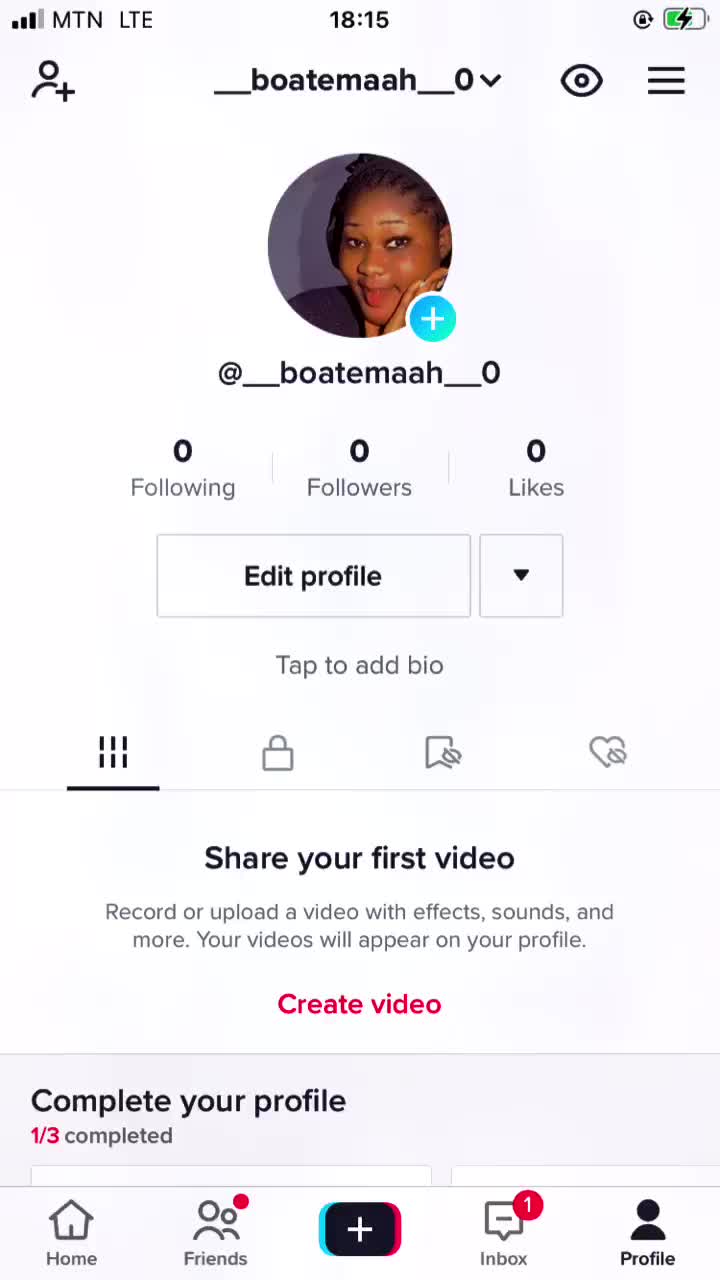Open the add friends icon

coord(53,81)
